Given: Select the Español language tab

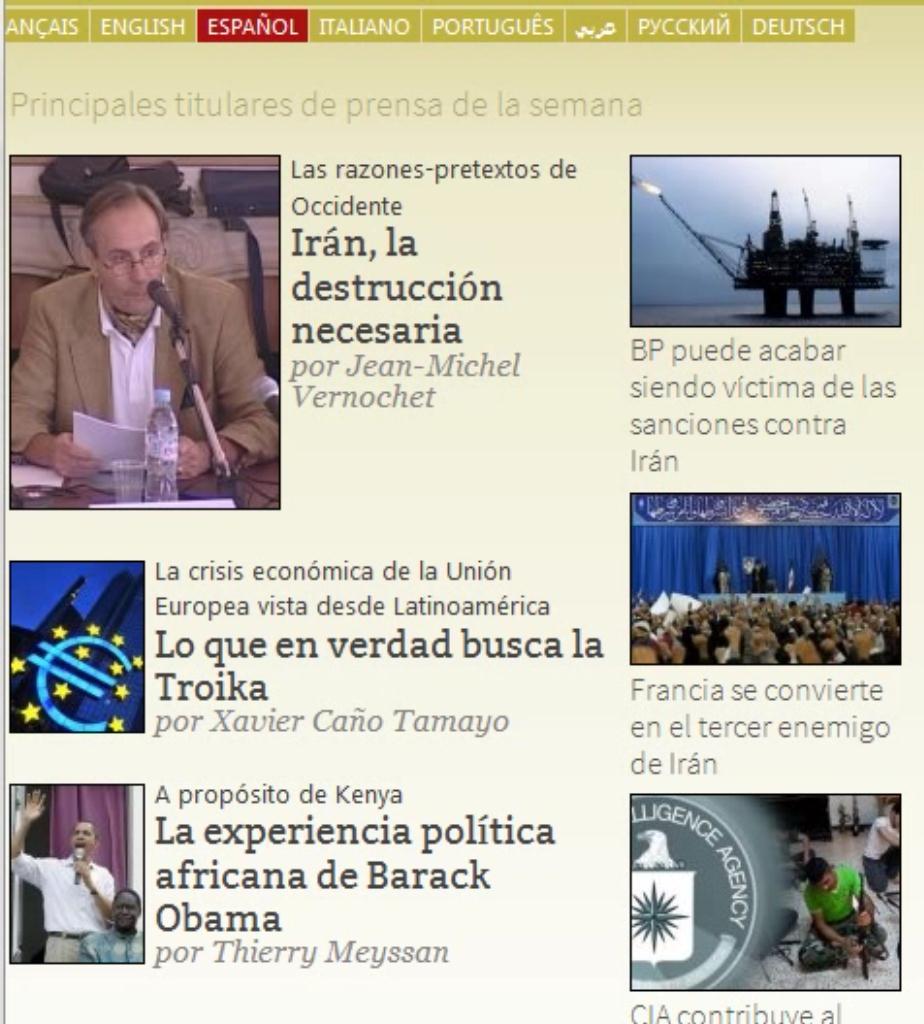Looking at the screenshot, I should click(252, 26).
